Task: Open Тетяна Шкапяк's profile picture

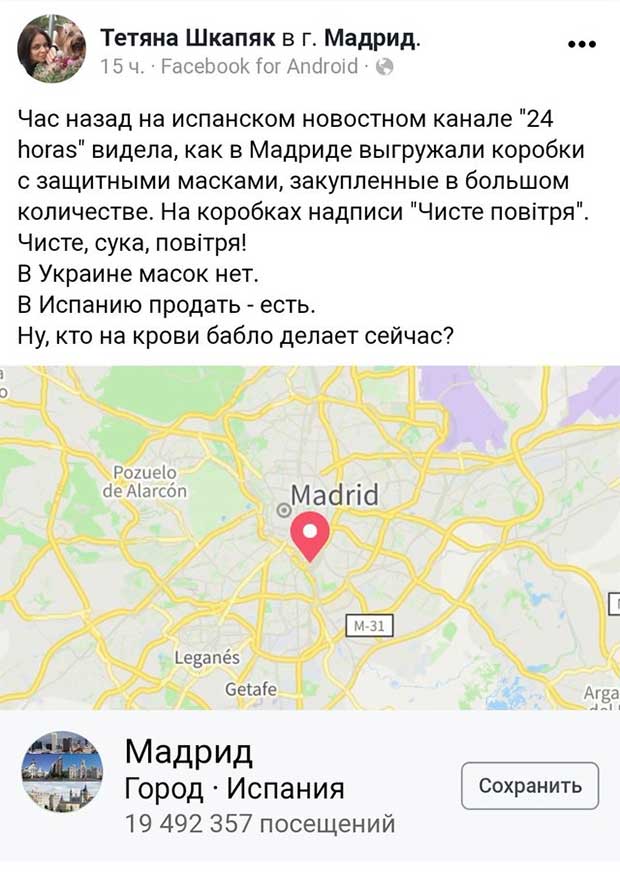Action: click(52, 48)
